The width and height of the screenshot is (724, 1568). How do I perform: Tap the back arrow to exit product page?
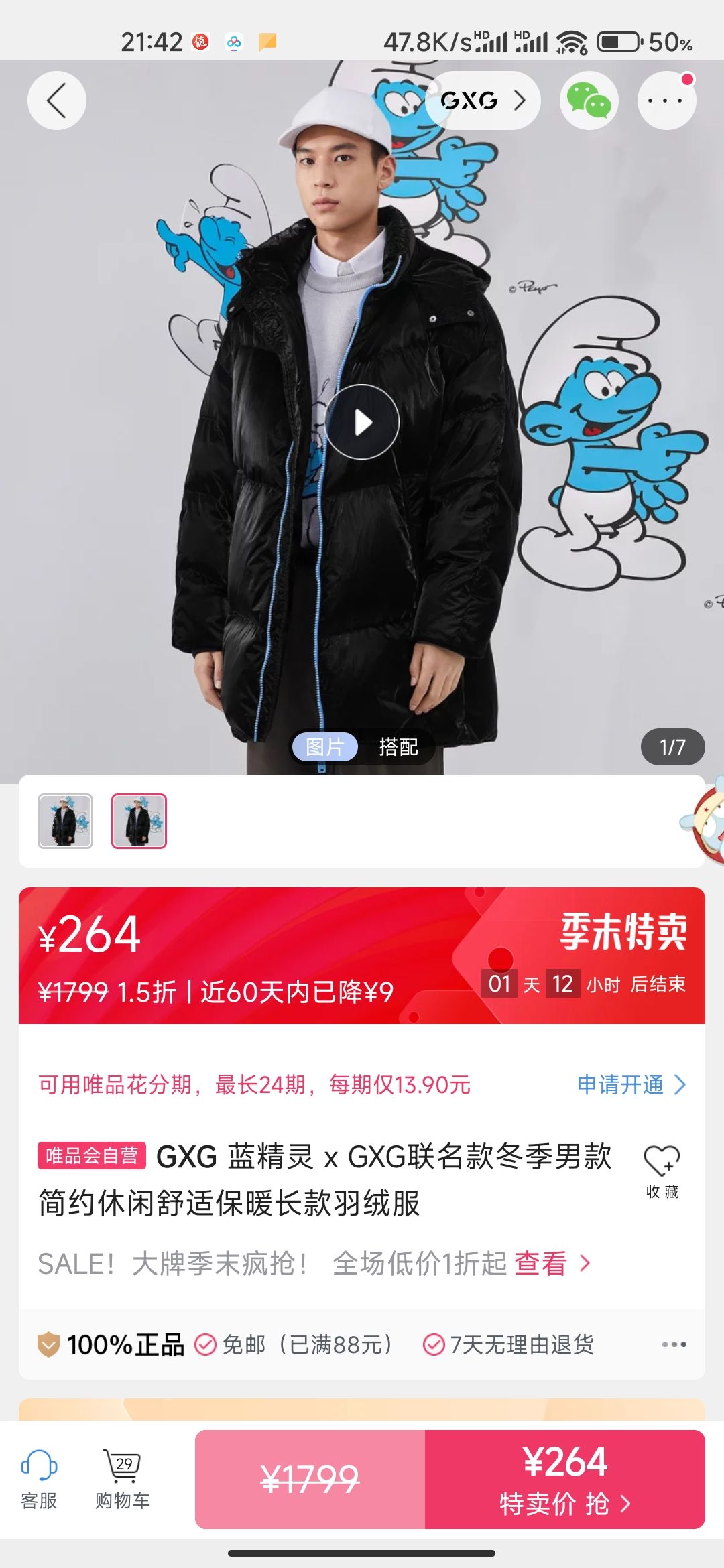(x=57, y=99)
